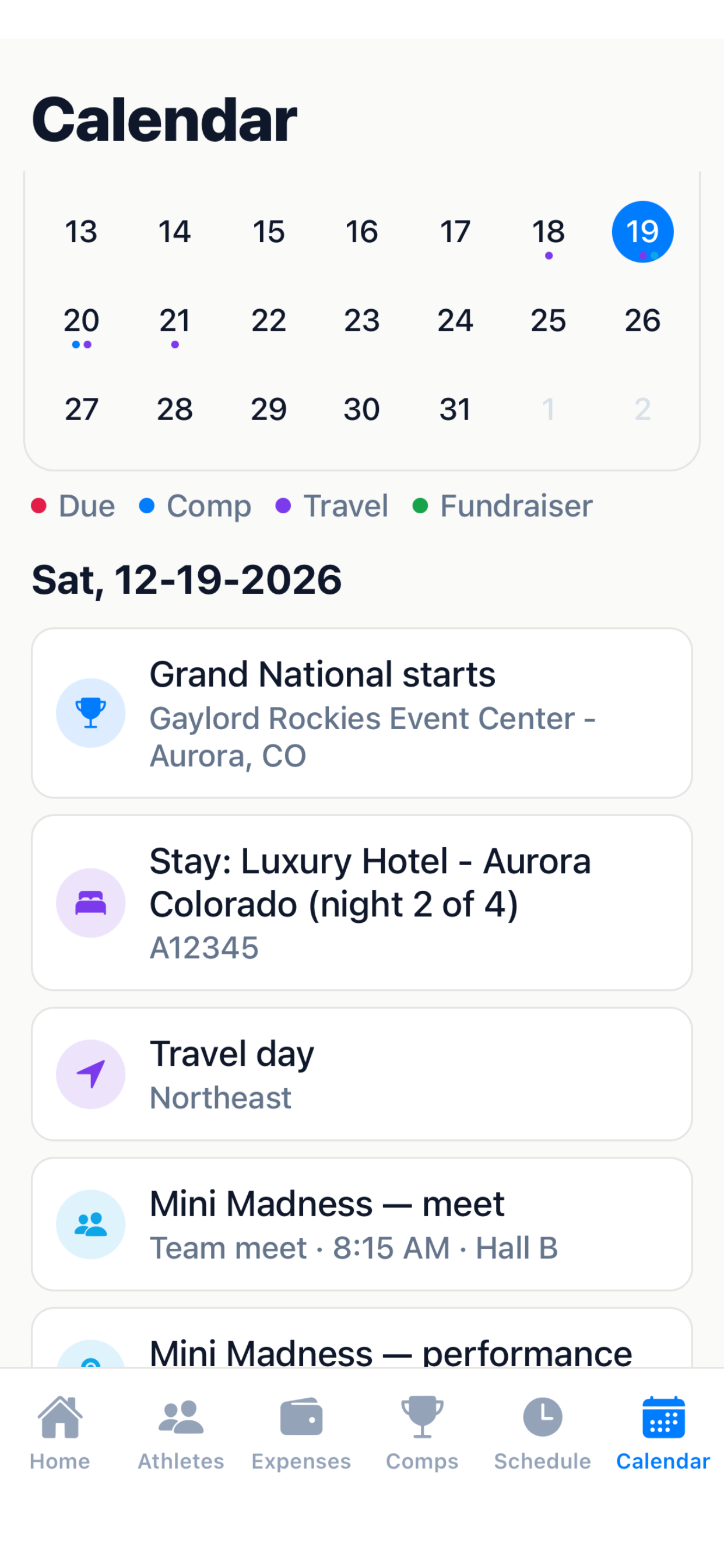The height and width of the screenshot is (1568, 724).
Task: Select day 27 in the calendar
Action: coord(82,409)
